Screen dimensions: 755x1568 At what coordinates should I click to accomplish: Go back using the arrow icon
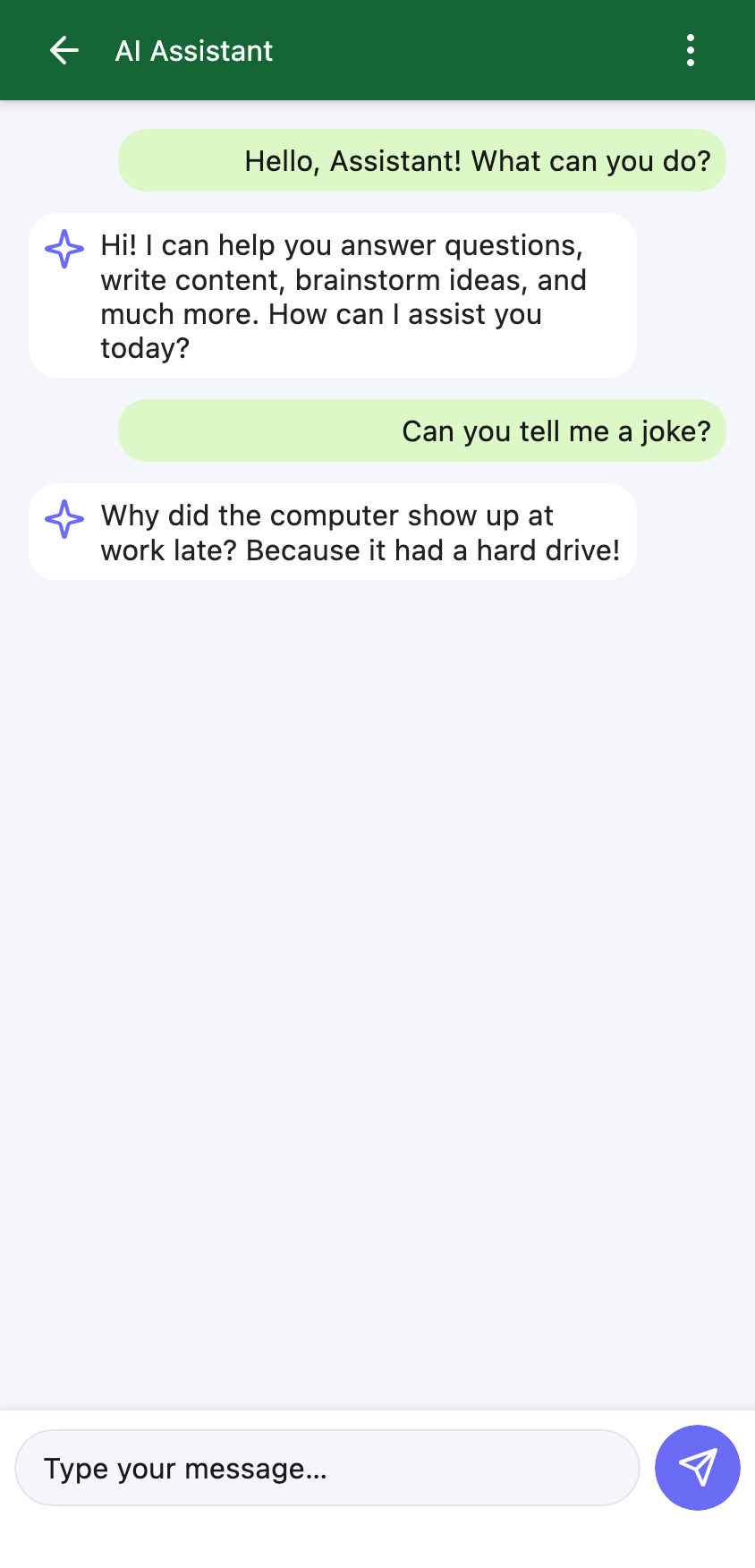click(64, 51)
